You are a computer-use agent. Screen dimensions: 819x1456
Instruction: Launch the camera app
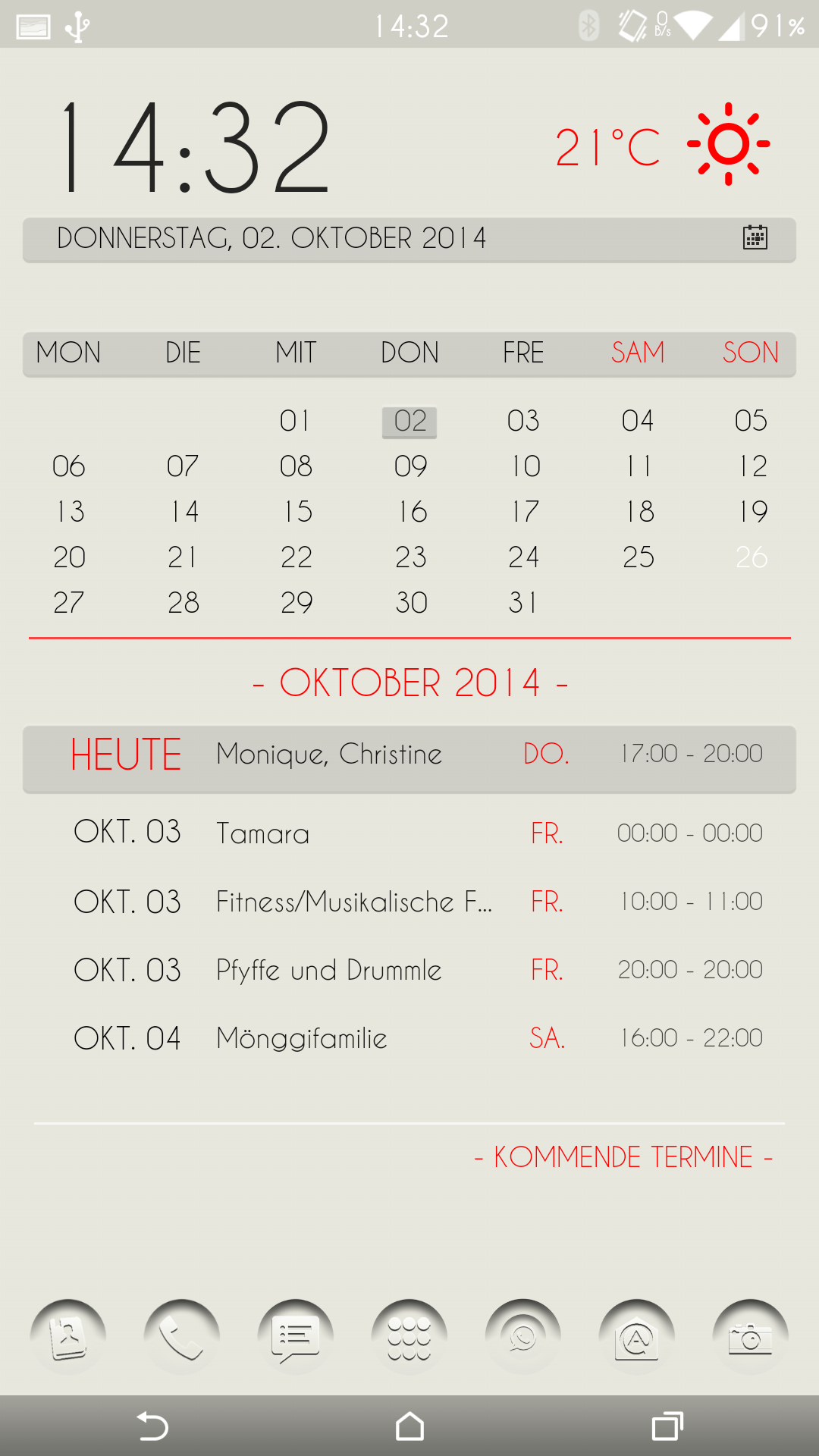click(751, 1337)
